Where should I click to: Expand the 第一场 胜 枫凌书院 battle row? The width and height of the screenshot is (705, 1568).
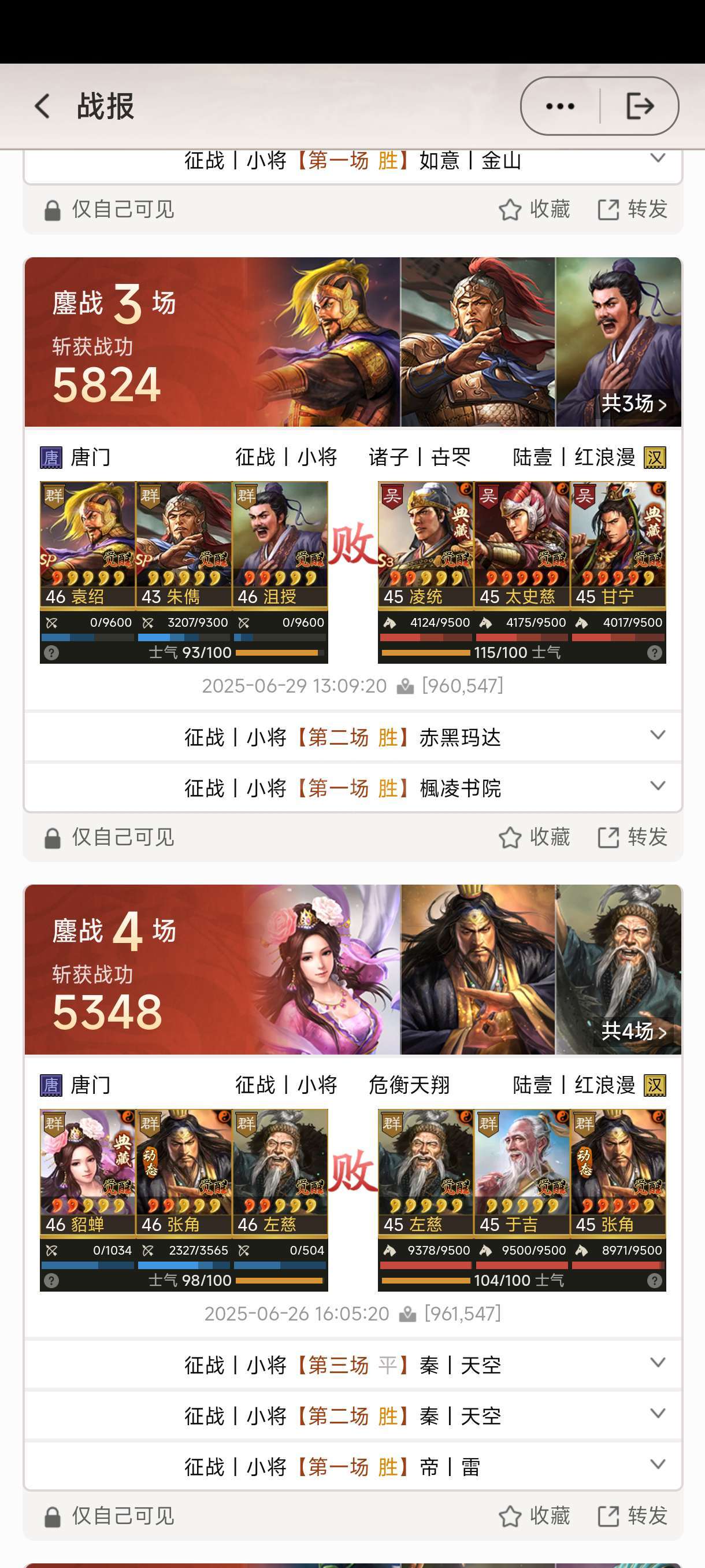[353, 788]
